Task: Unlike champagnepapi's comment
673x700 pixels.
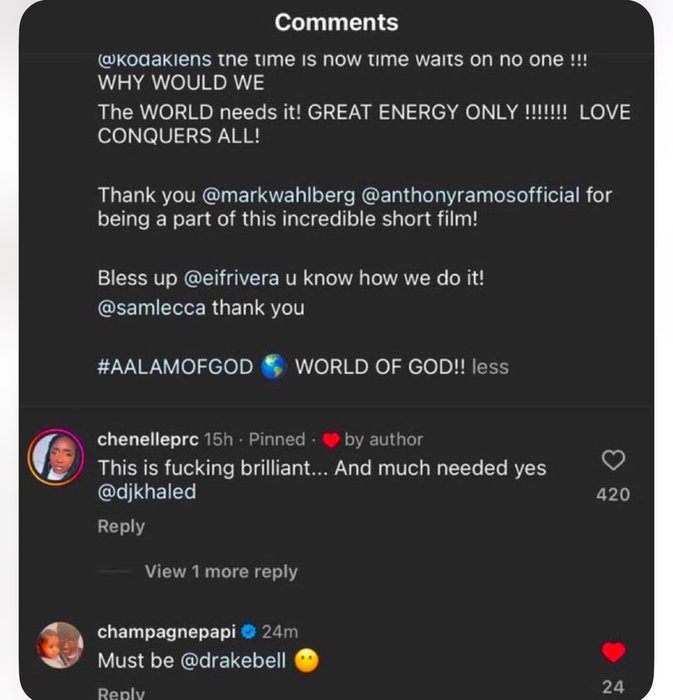Action: [613, 653]
